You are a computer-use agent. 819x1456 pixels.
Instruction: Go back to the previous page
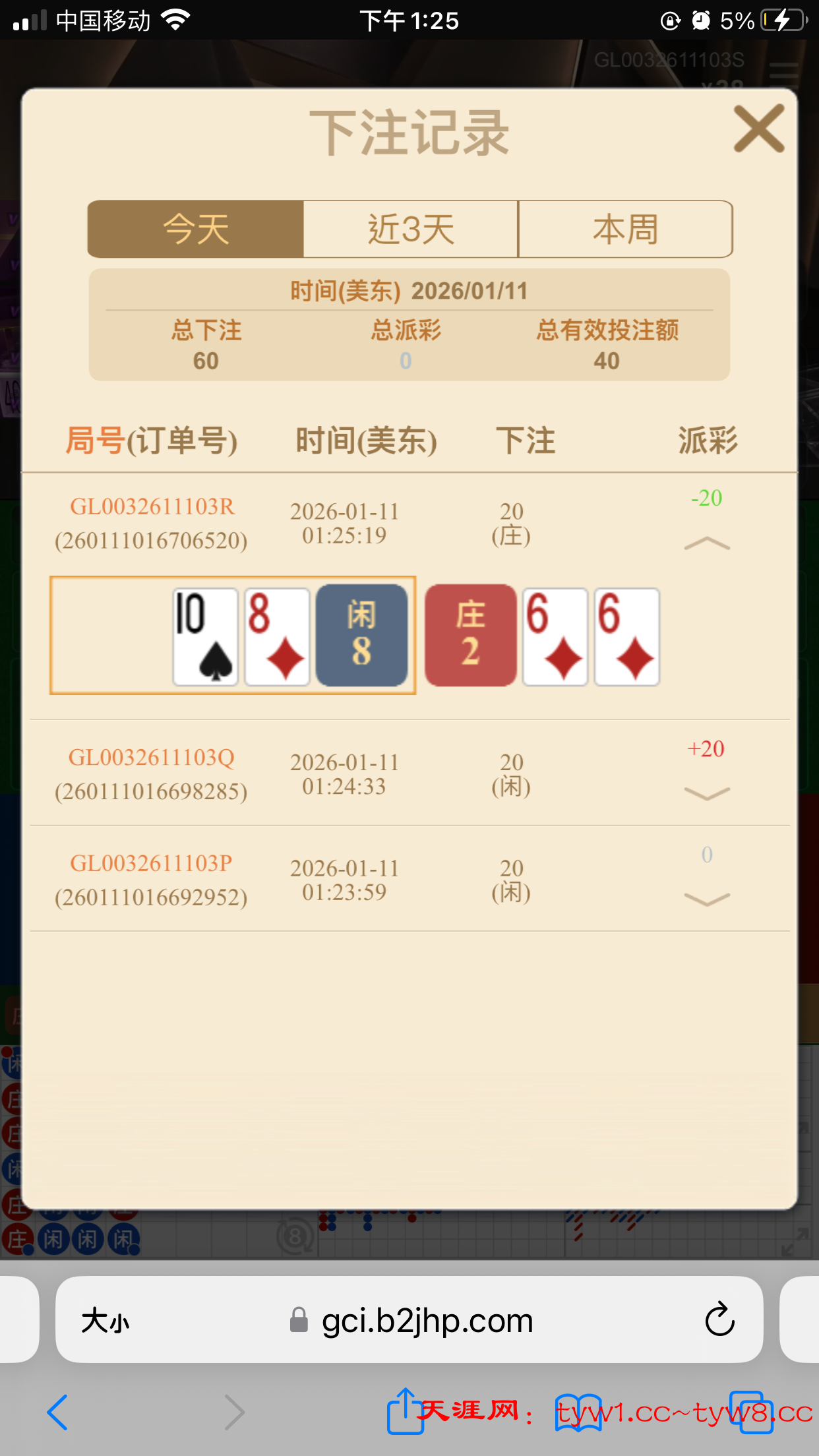58,1412
